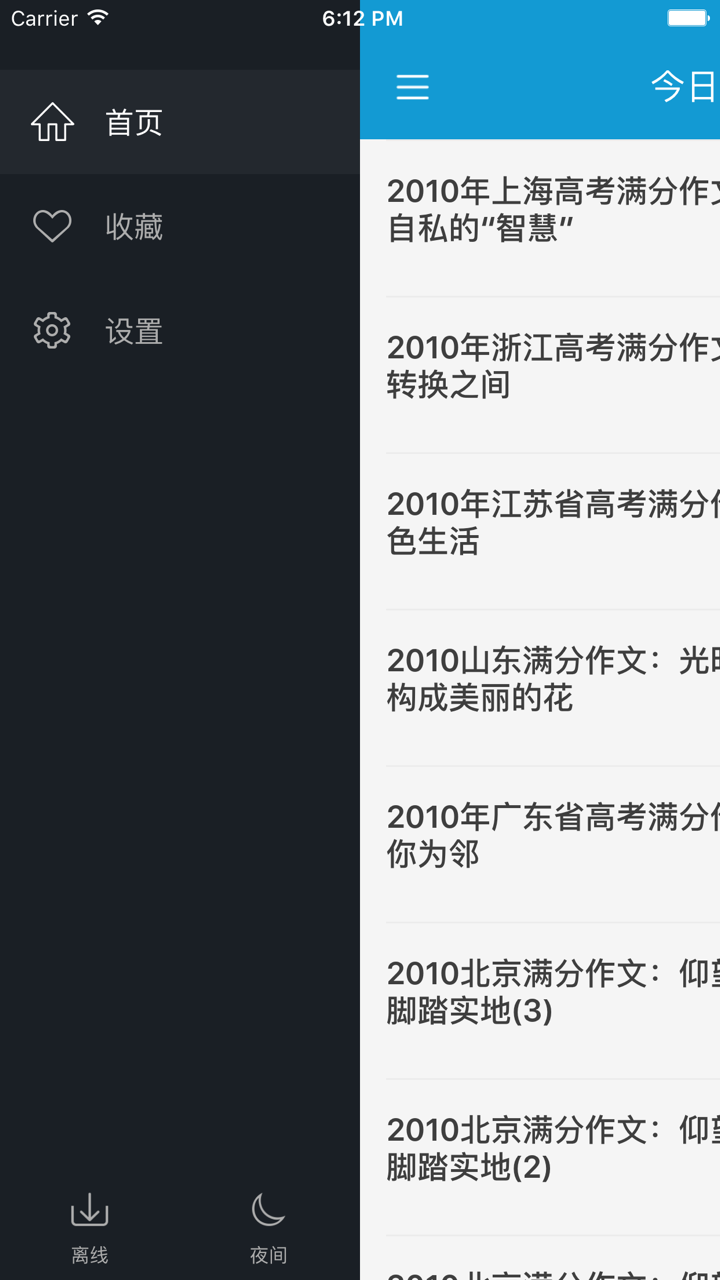The height and width of the screenshot is (1280, 720).
Task: Select 设置 in the sidebar
Action: pos(133,330)
